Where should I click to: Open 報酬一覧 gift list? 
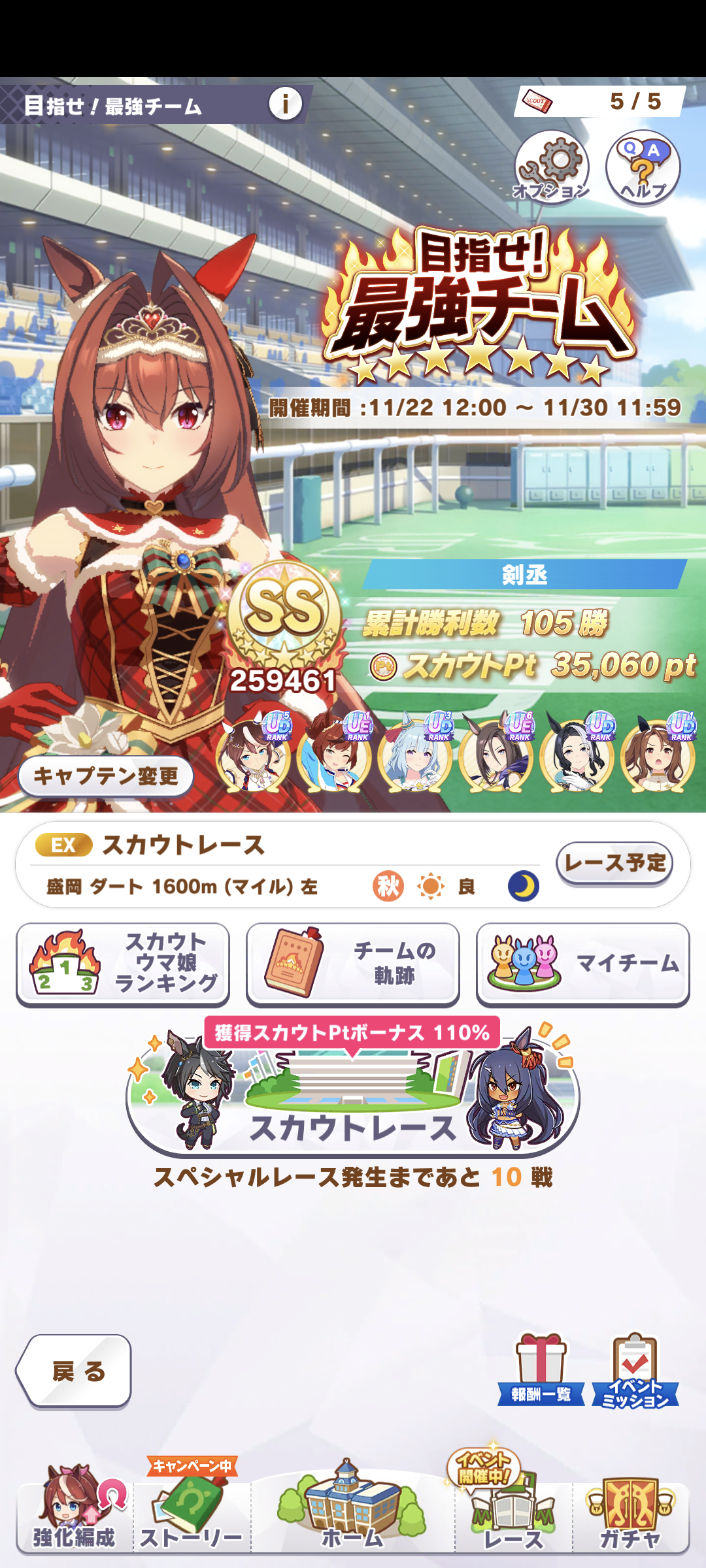[x=541, y=1371]
